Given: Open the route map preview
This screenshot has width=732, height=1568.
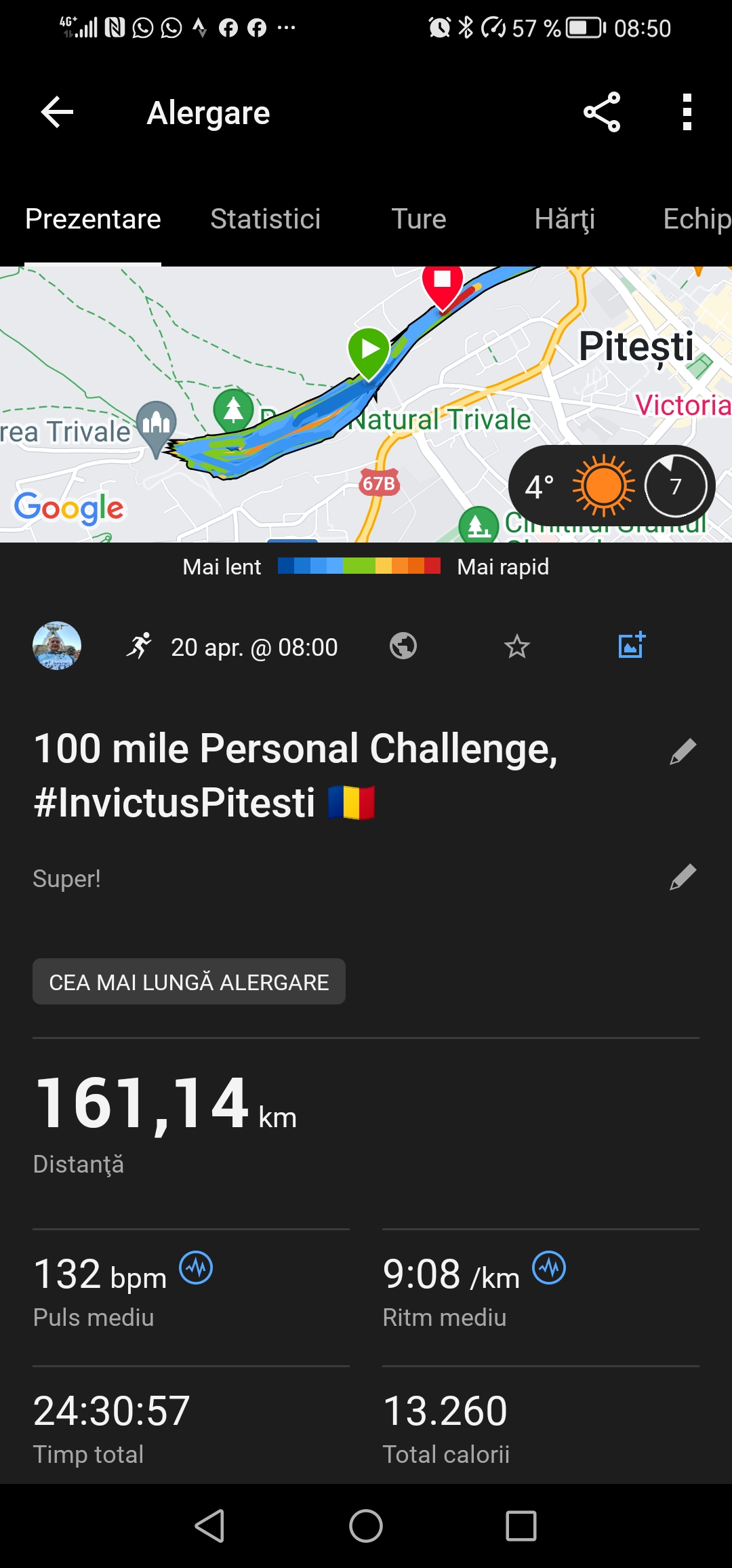Looking at the screenshot, I should pyautogui.click(x=271, y=380).
